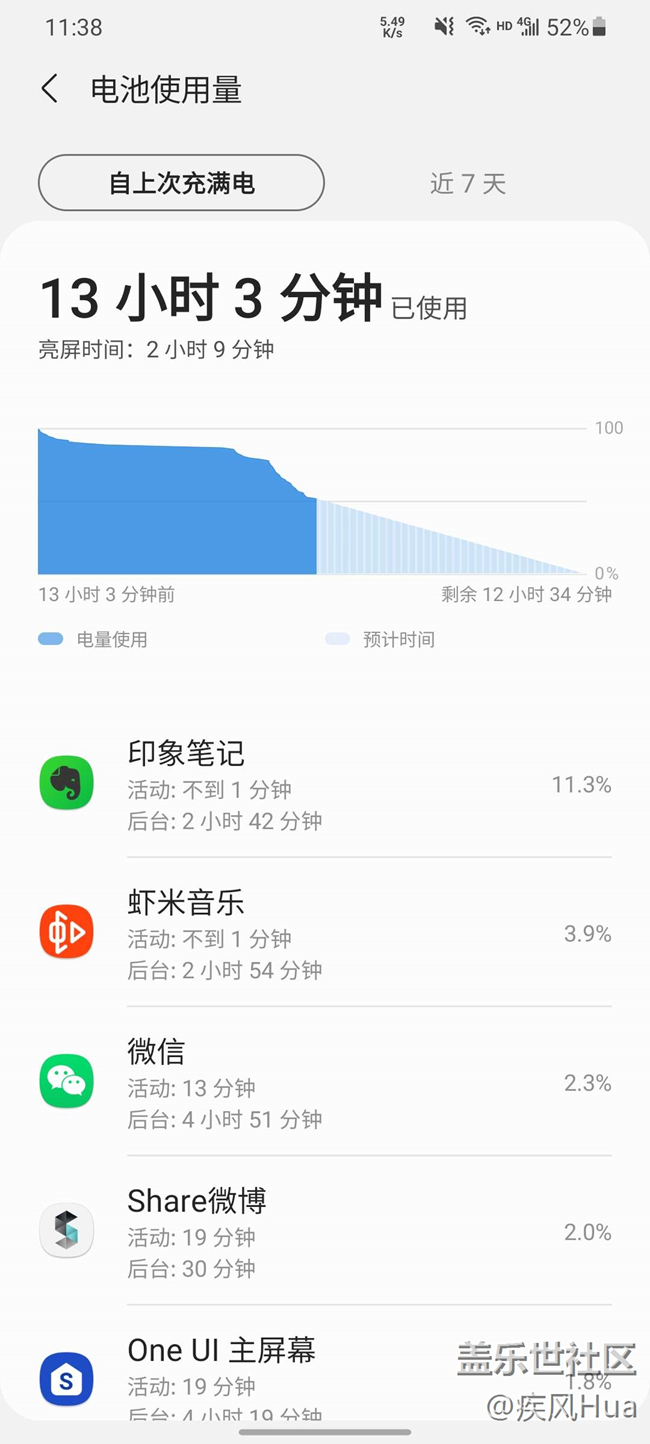Show Share微博 battery usage details

[x=325, y=1231]
